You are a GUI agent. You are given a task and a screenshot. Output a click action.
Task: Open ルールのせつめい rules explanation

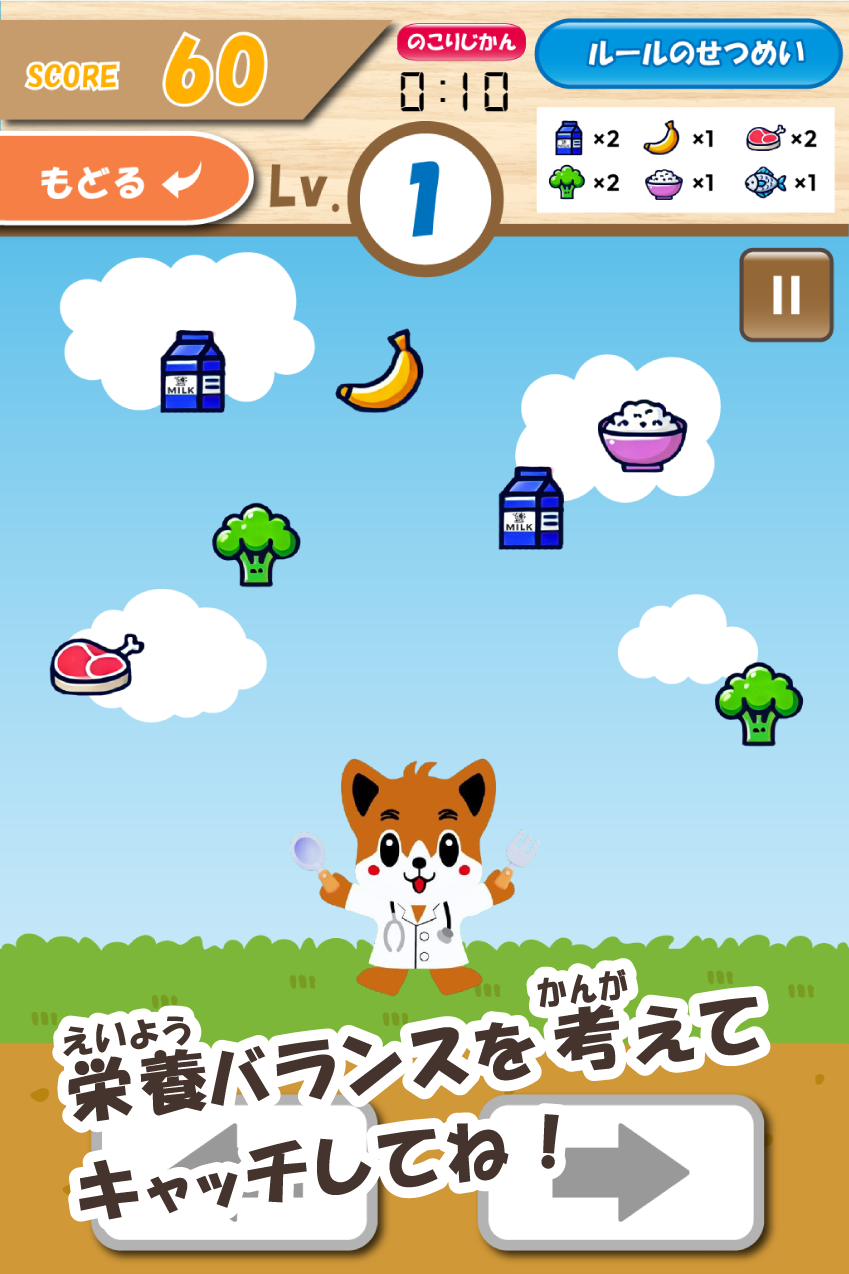(x=688, y=54)
